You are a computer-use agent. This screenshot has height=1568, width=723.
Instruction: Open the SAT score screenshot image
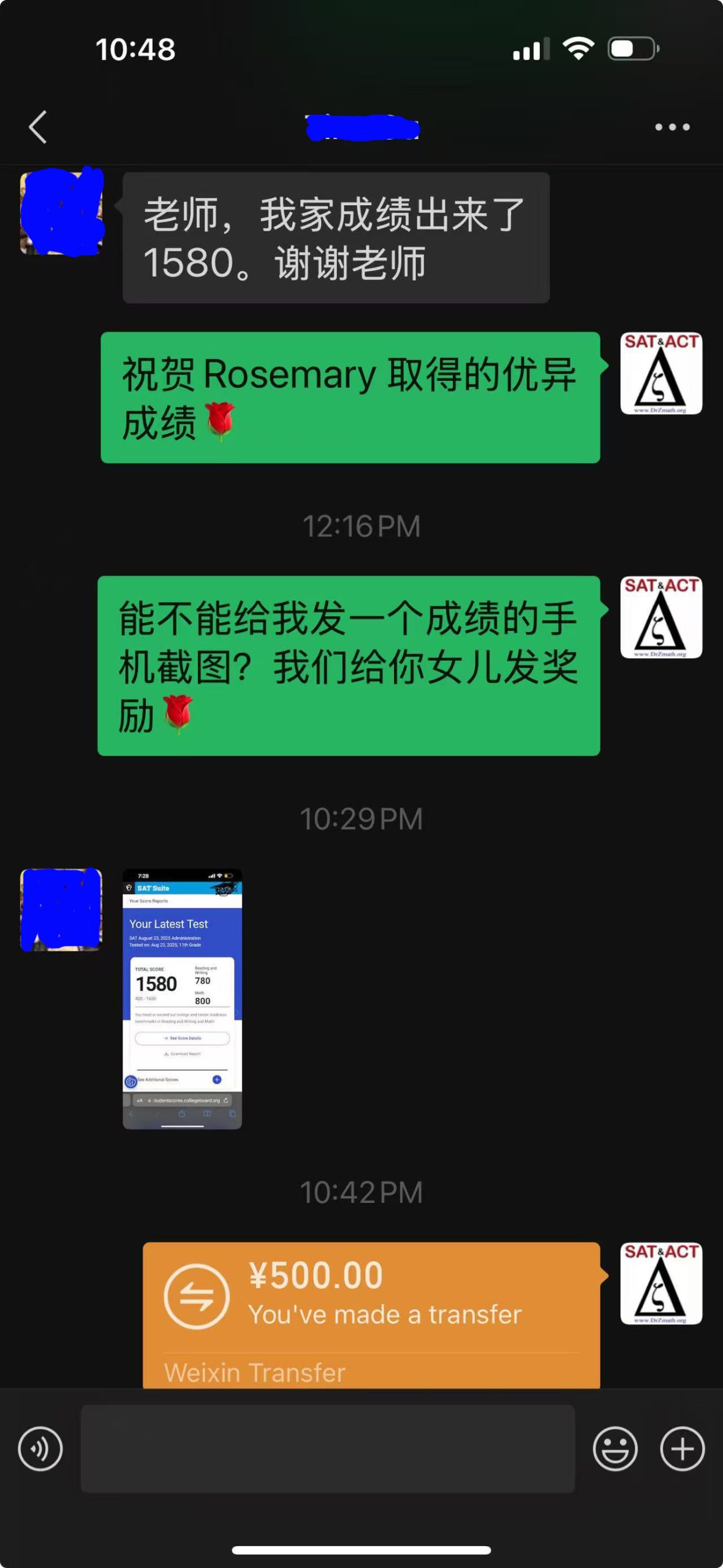click(x=182, y=998)
